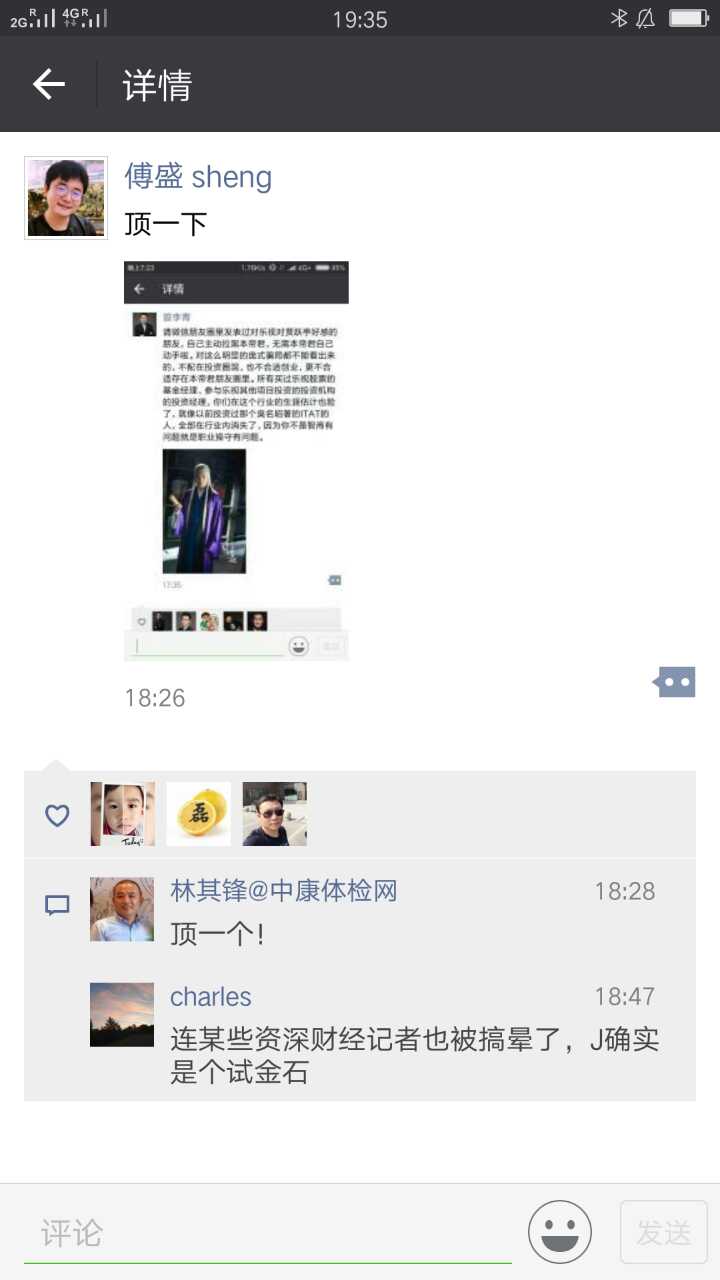Open the lemon avatar among the likes

198,814
